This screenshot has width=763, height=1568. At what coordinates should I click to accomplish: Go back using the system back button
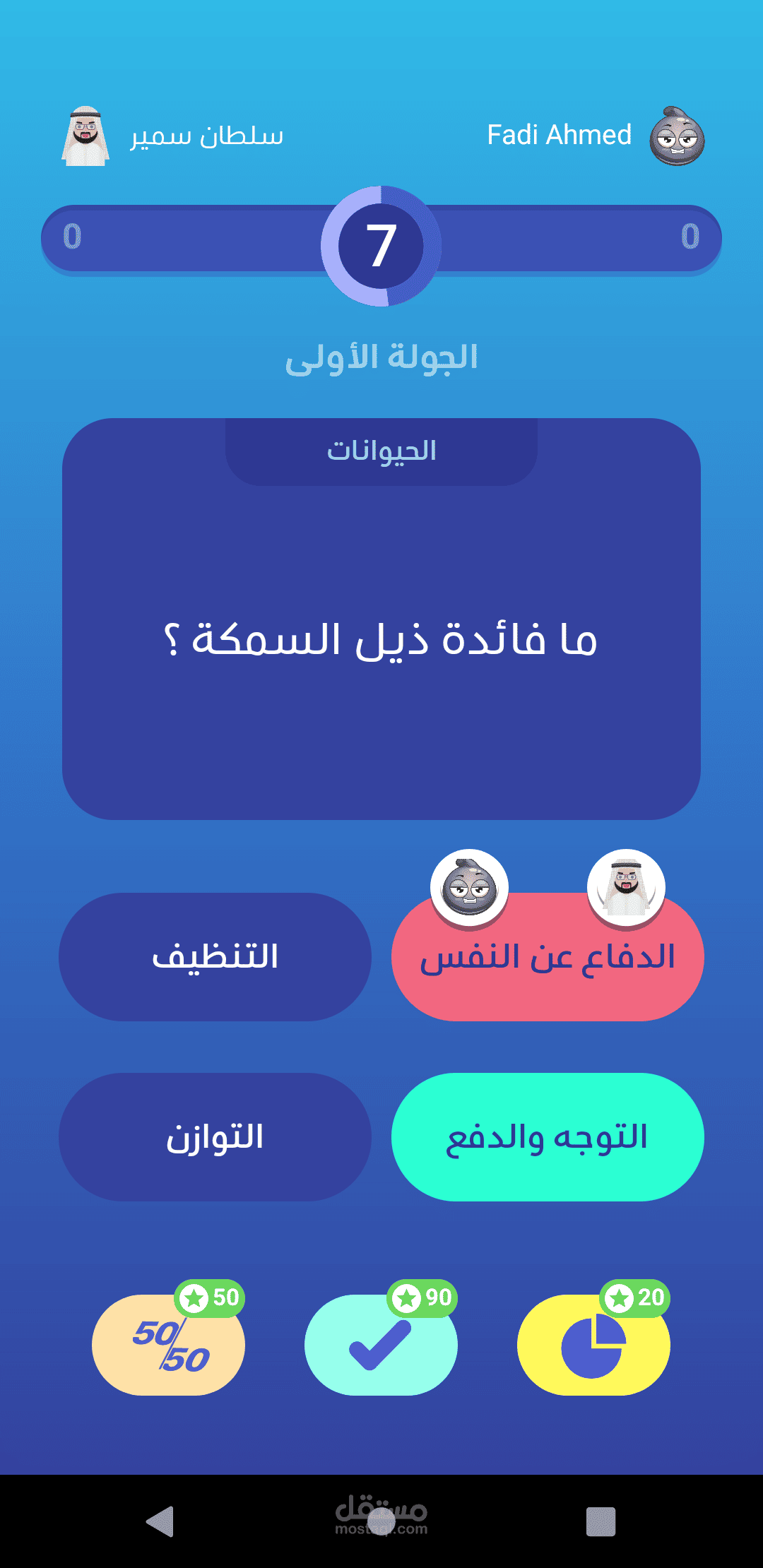[161, 1521]
